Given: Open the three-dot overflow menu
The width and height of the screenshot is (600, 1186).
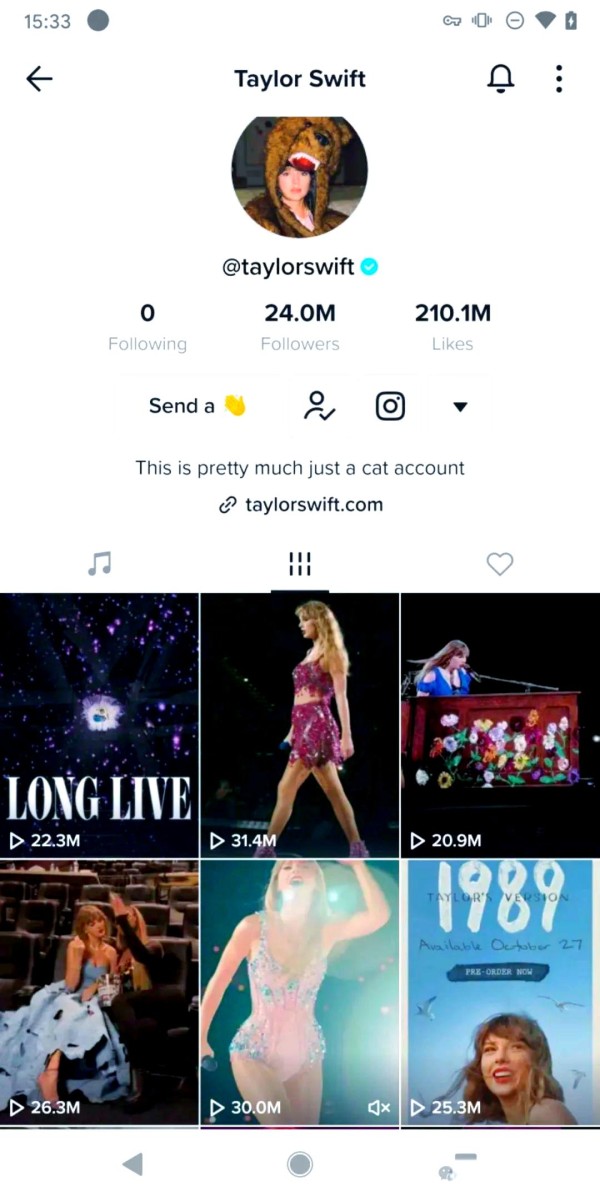Looking at the screenshot, I should 558,78.
